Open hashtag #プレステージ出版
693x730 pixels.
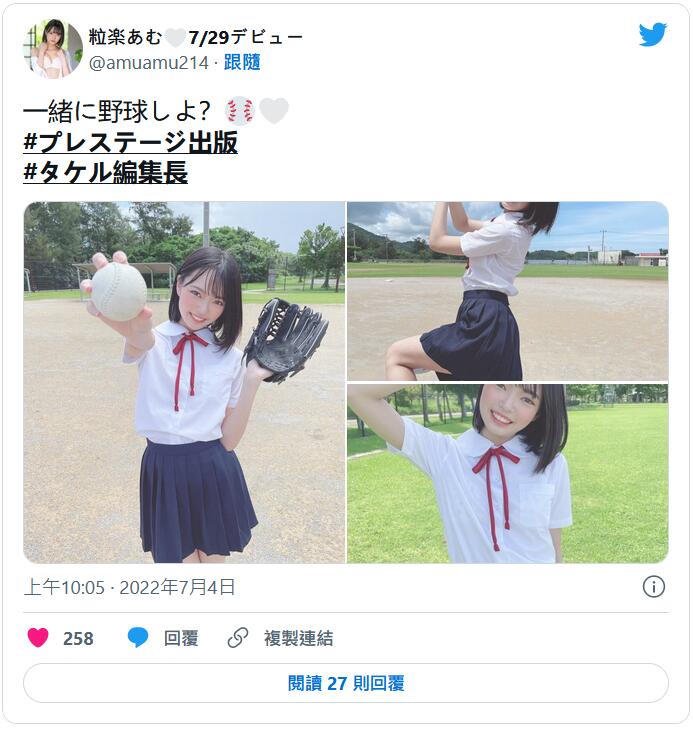[130, 142]
